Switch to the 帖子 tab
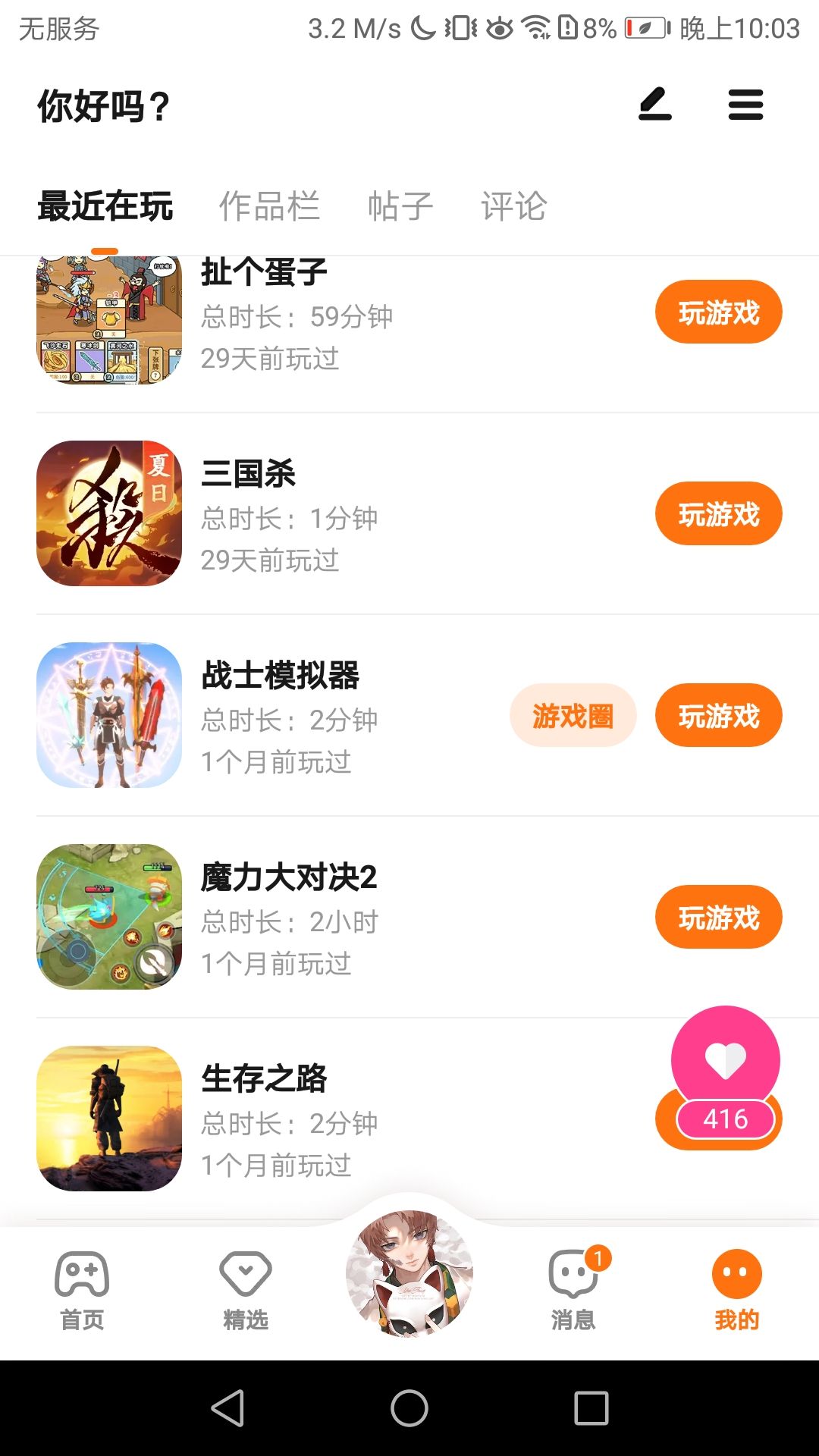This screenshot has width=819, height=1456. click(400, 206)
